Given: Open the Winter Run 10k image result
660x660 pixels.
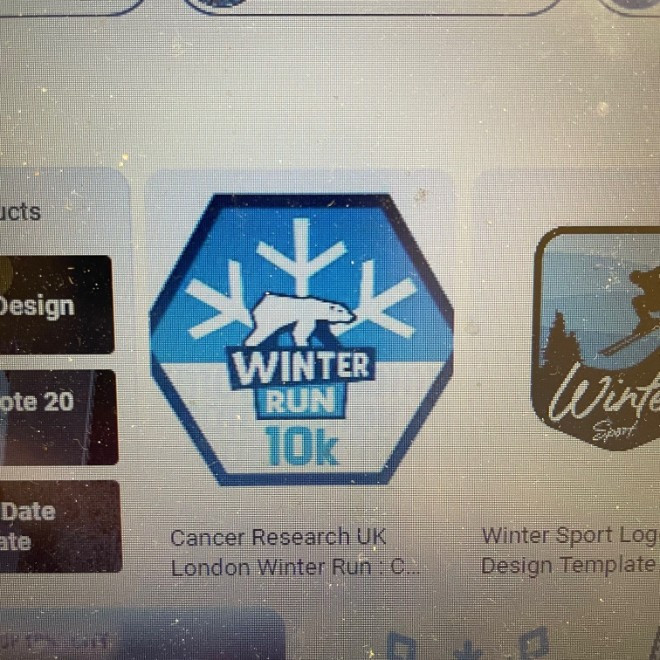Looking at the screenshot, I should tap(300, 340).
